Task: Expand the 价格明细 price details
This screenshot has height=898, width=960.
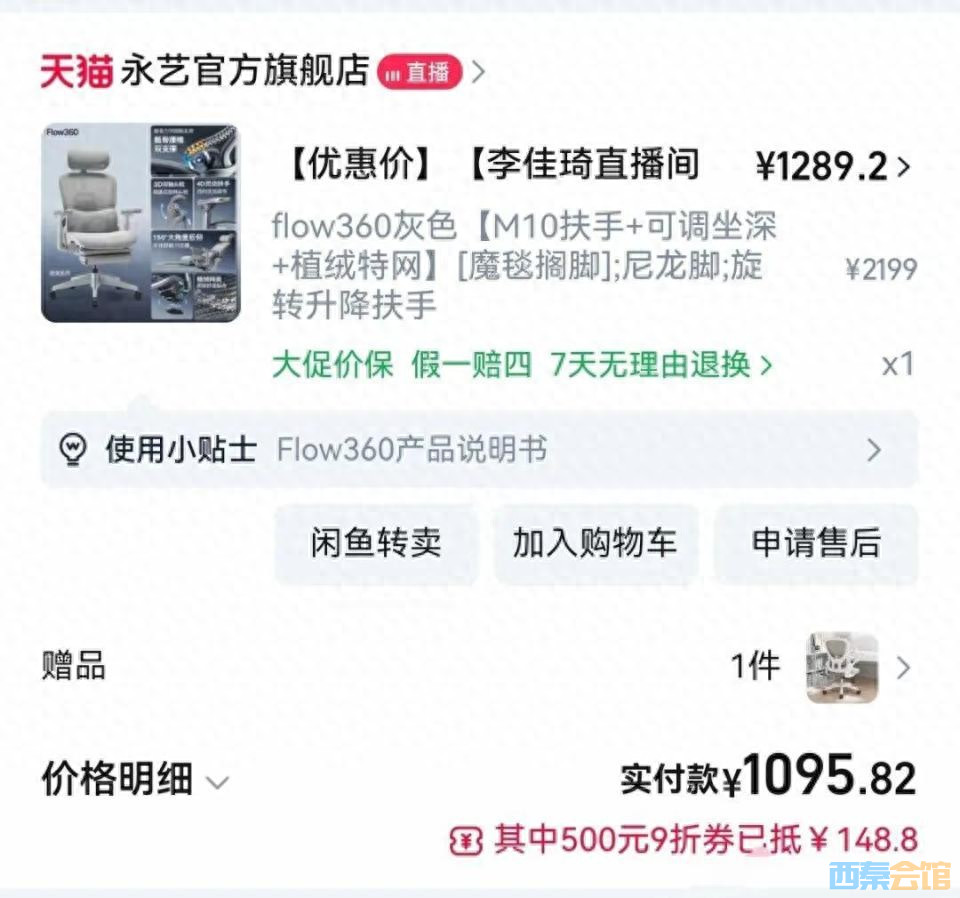Action: (135, 779)
